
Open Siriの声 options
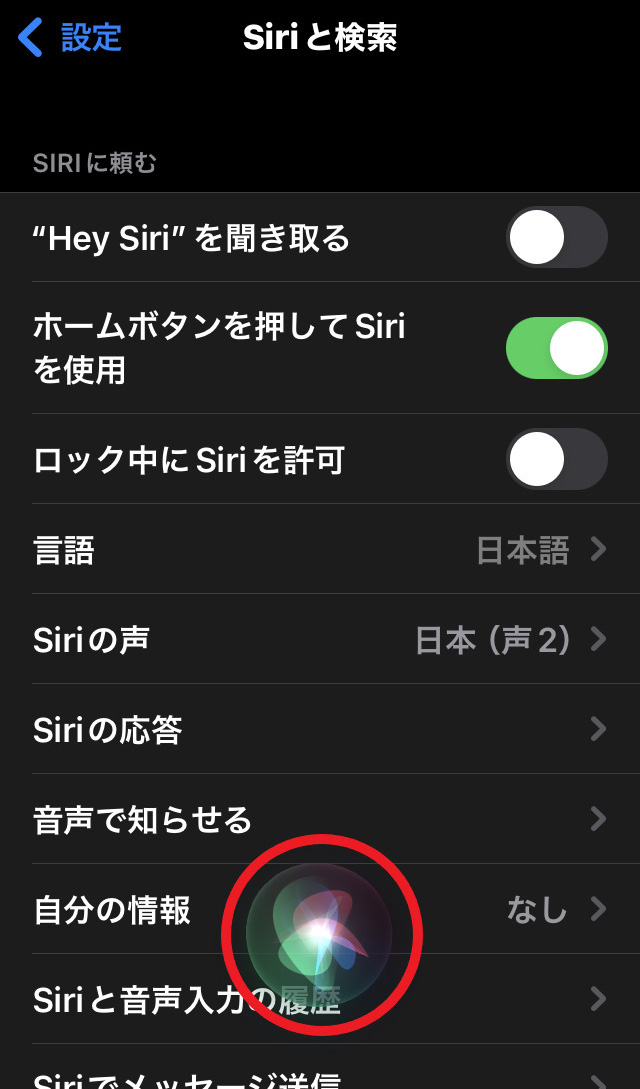coord(320,640)
